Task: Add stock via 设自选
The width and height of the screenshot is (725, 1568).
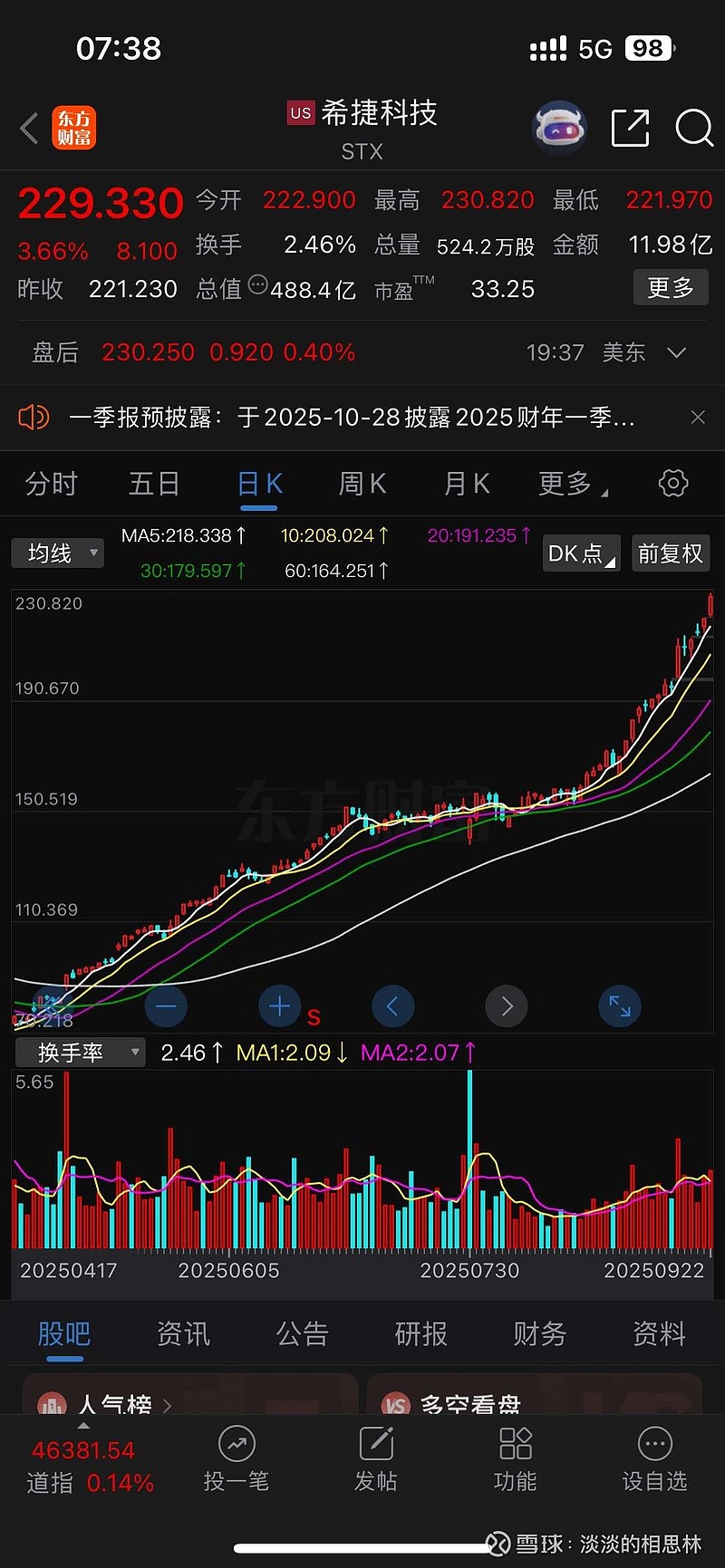Action: click(654, 1459)
